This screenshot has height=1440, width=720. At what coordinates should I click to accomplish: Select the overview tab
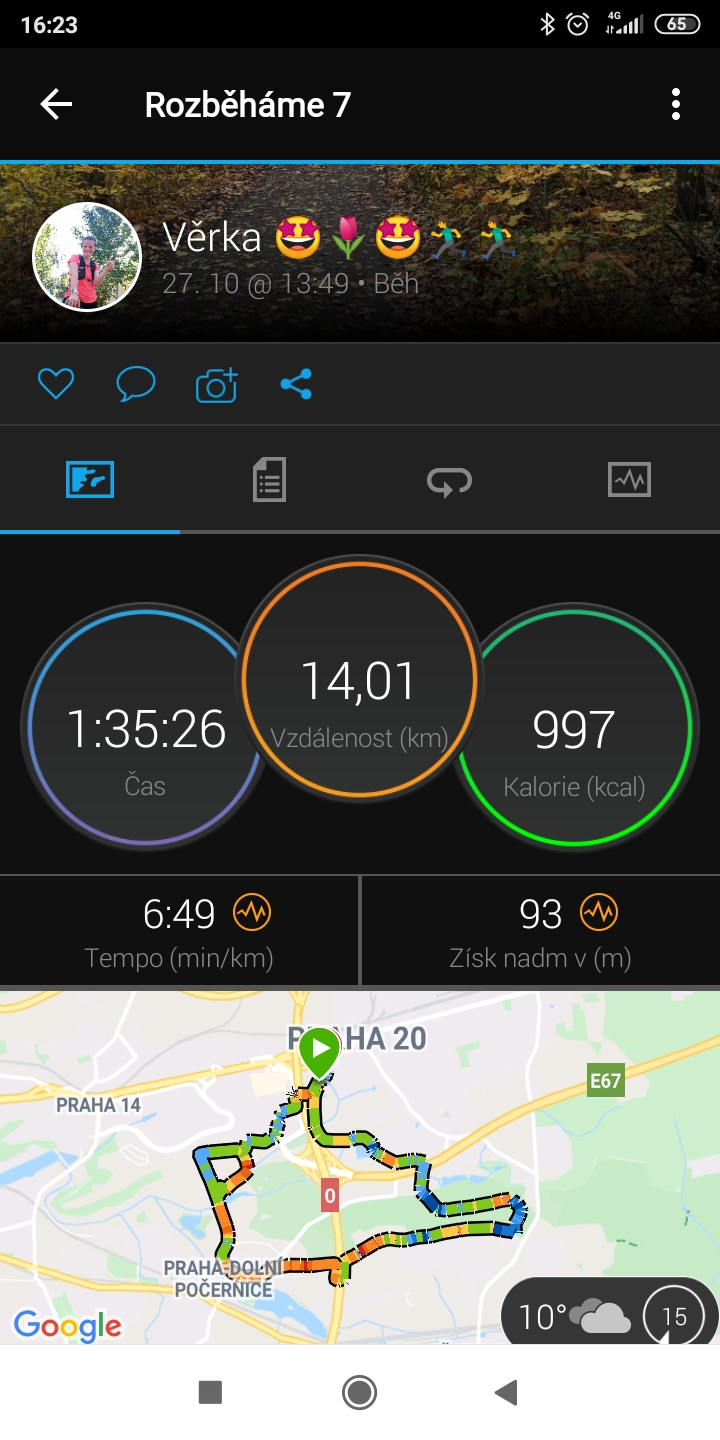tap(90, 480)
